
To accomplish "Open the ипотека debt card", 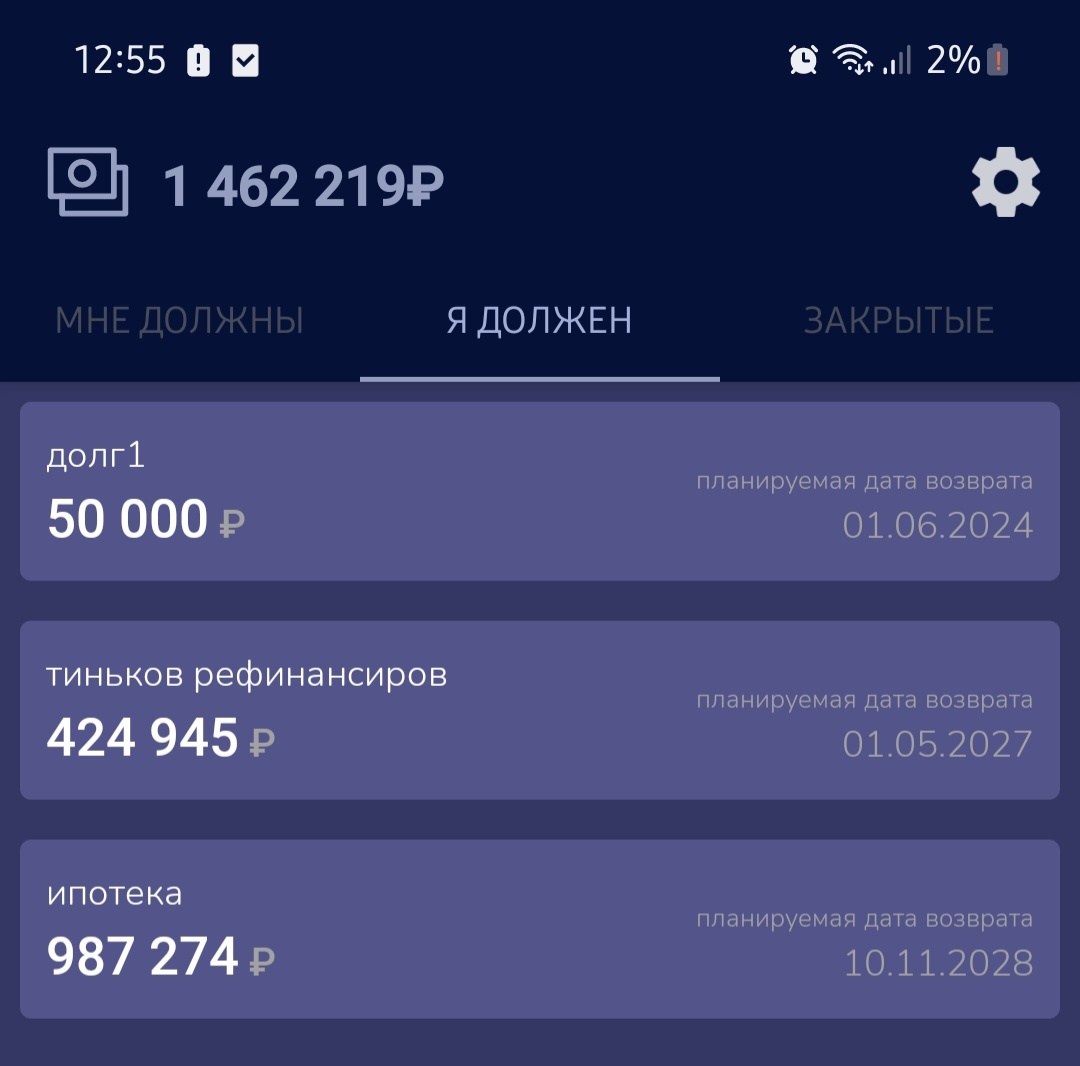I will tap(539, 929).
